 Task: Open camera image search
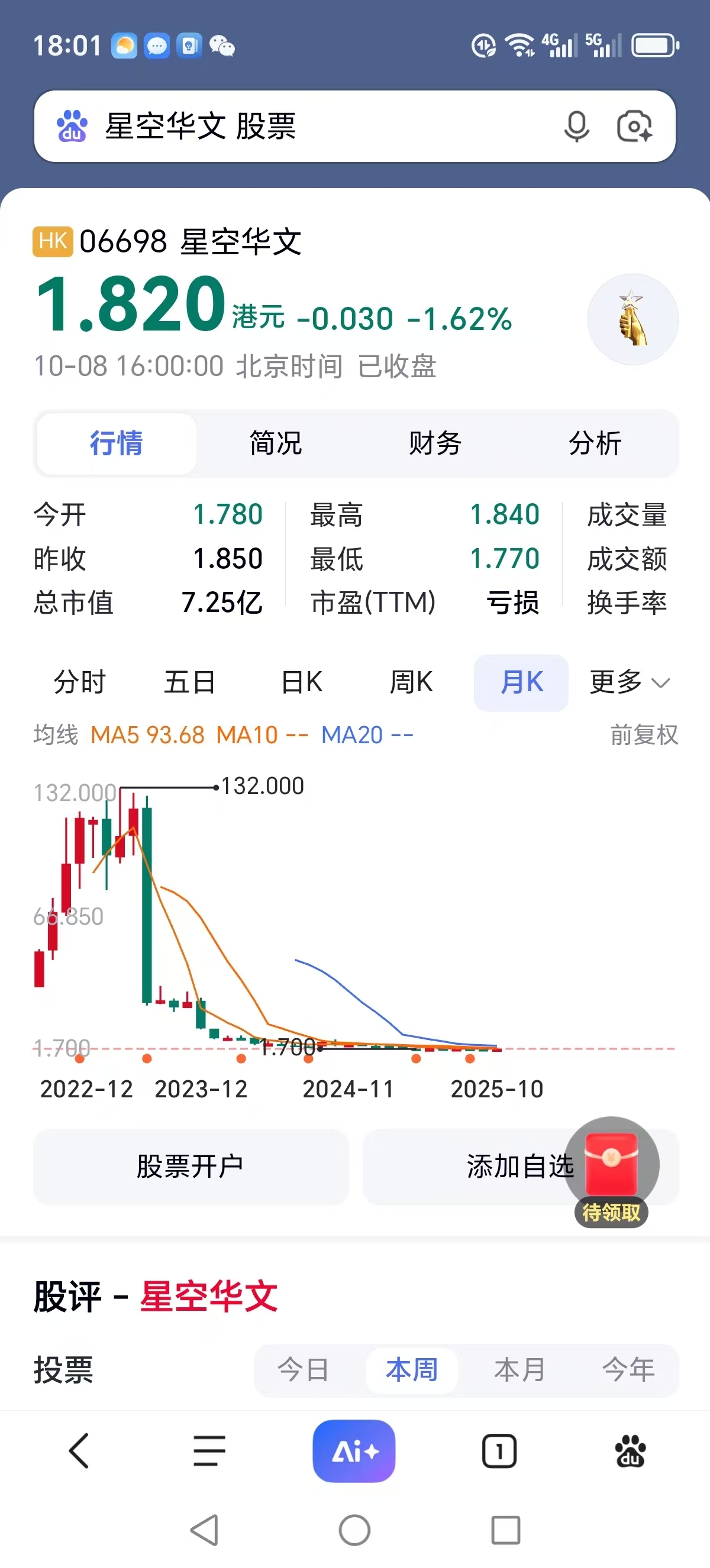[634, 127]
